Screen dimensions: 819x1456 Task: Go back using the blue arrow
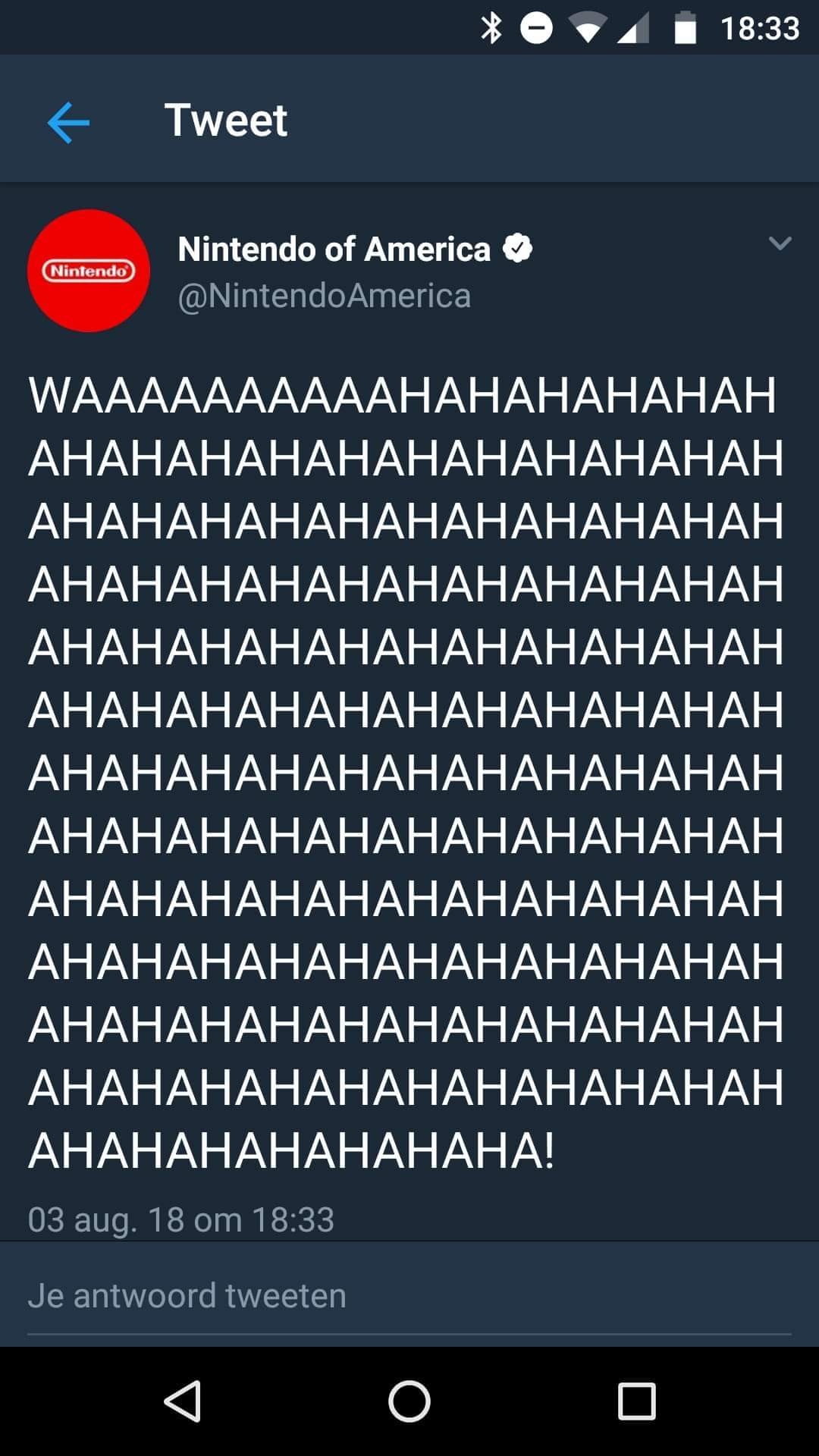[x=68, y=121]
